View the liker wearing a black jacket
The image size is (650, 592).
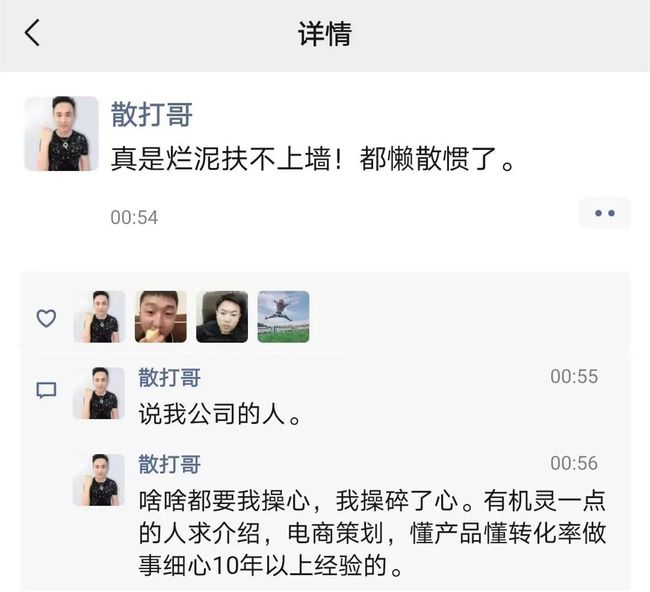(222, 317)
